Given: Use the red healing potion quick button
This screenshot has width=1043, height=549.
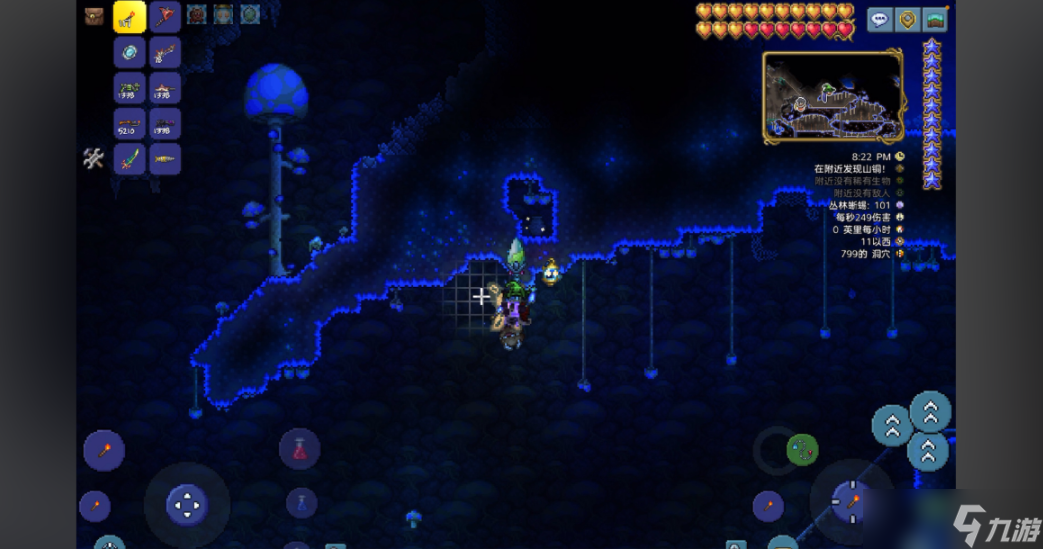Looking at the screenshot, I should click(x=299, y=449).
